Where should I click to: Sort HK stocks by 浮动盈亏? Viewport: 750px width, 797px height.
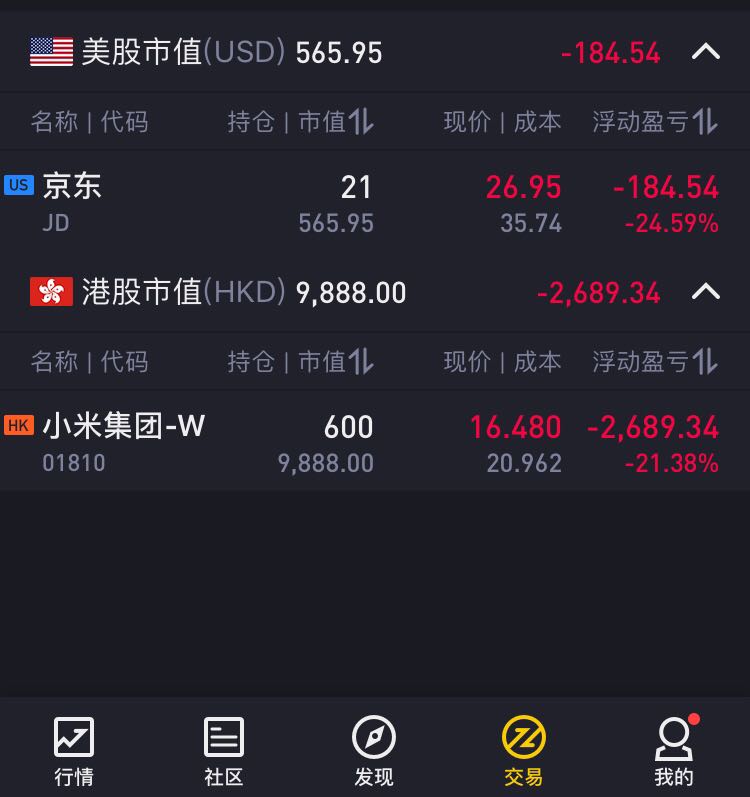(x=655, y=362)
